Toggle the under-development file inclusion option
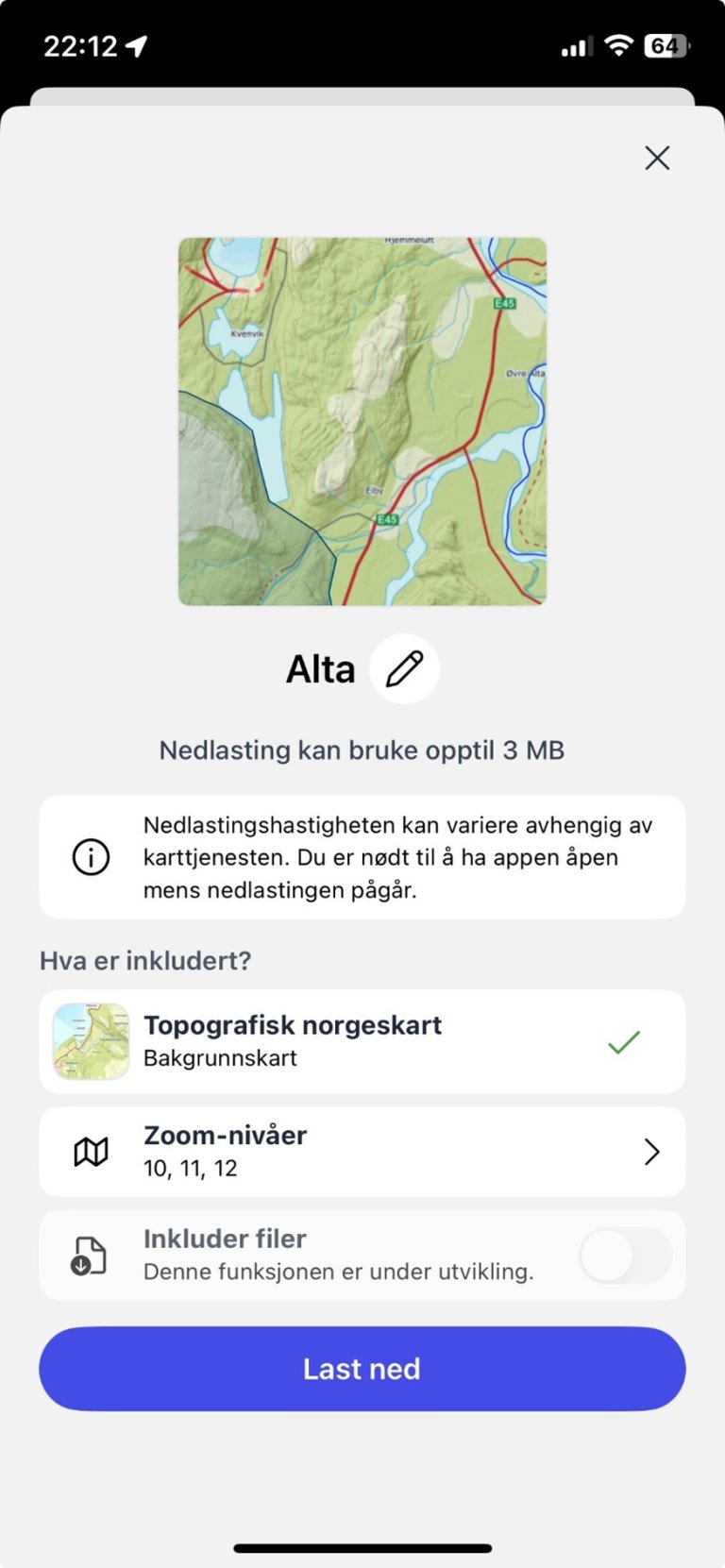 624,1256
